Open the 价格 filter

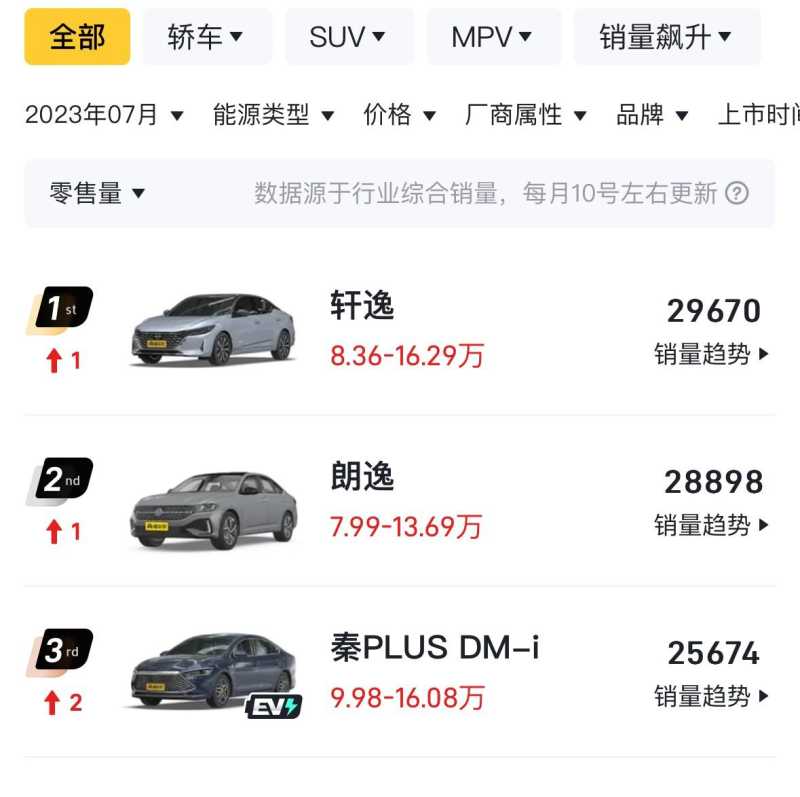click(399, 115)
